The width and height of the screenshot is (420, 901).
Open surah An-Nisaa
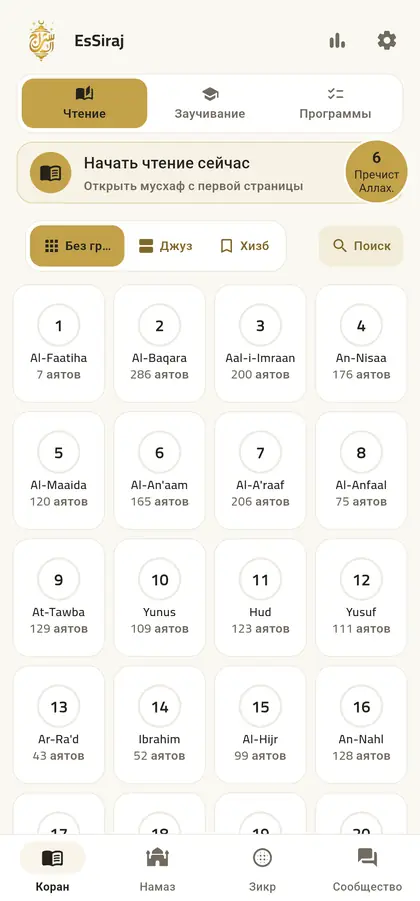click(x=361, y=344)
